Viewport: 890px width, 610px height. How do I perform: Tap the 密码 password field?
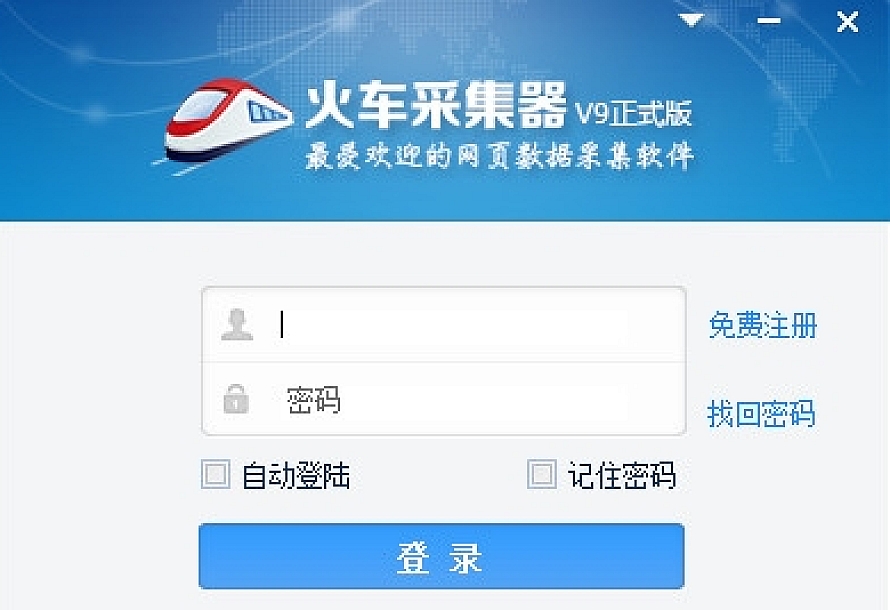pyautogui.click(x=460, y=400)
